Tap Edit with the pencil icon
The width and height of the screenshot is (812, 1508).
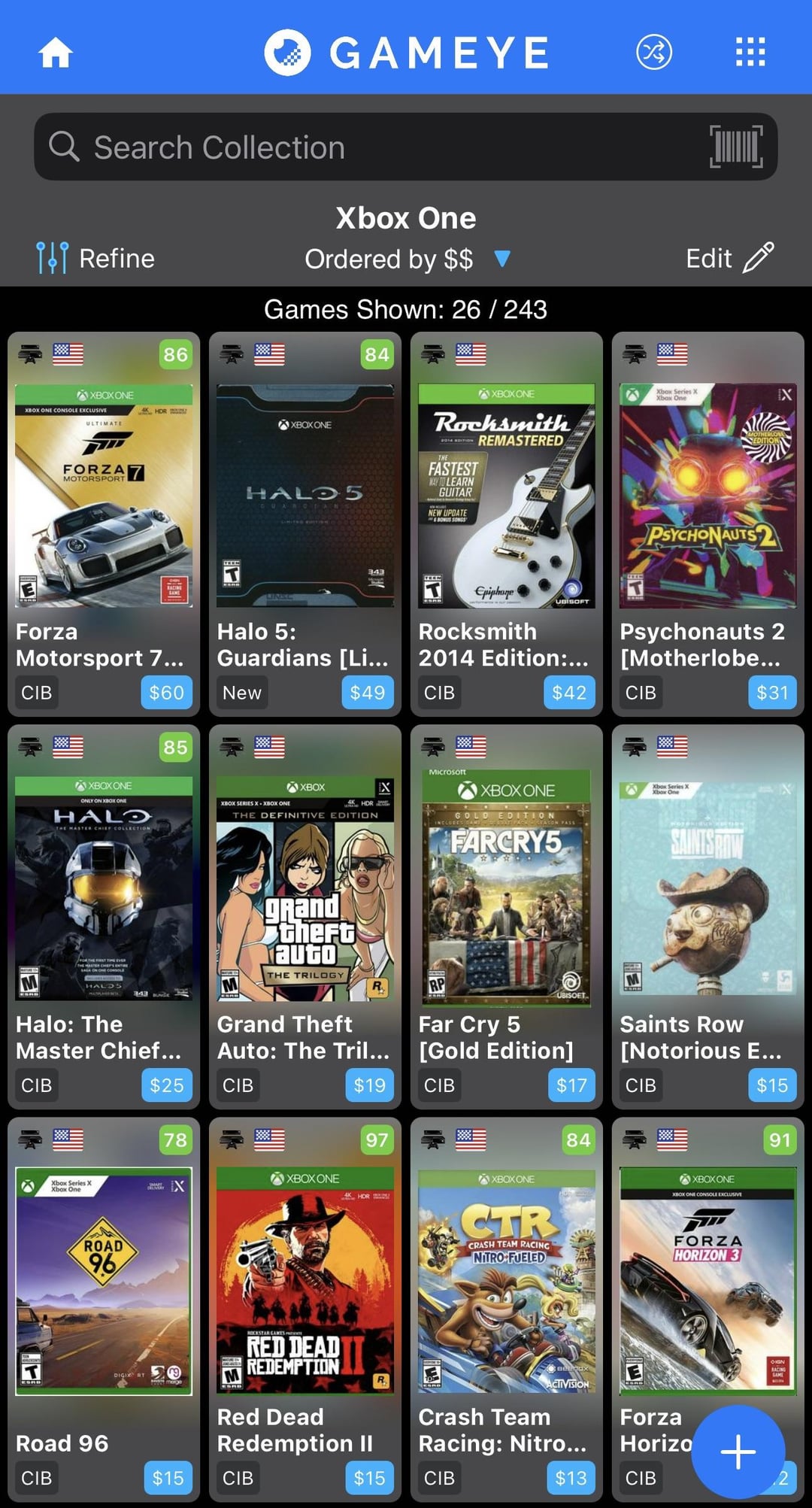pyautogui.click(x=729, y=258)
